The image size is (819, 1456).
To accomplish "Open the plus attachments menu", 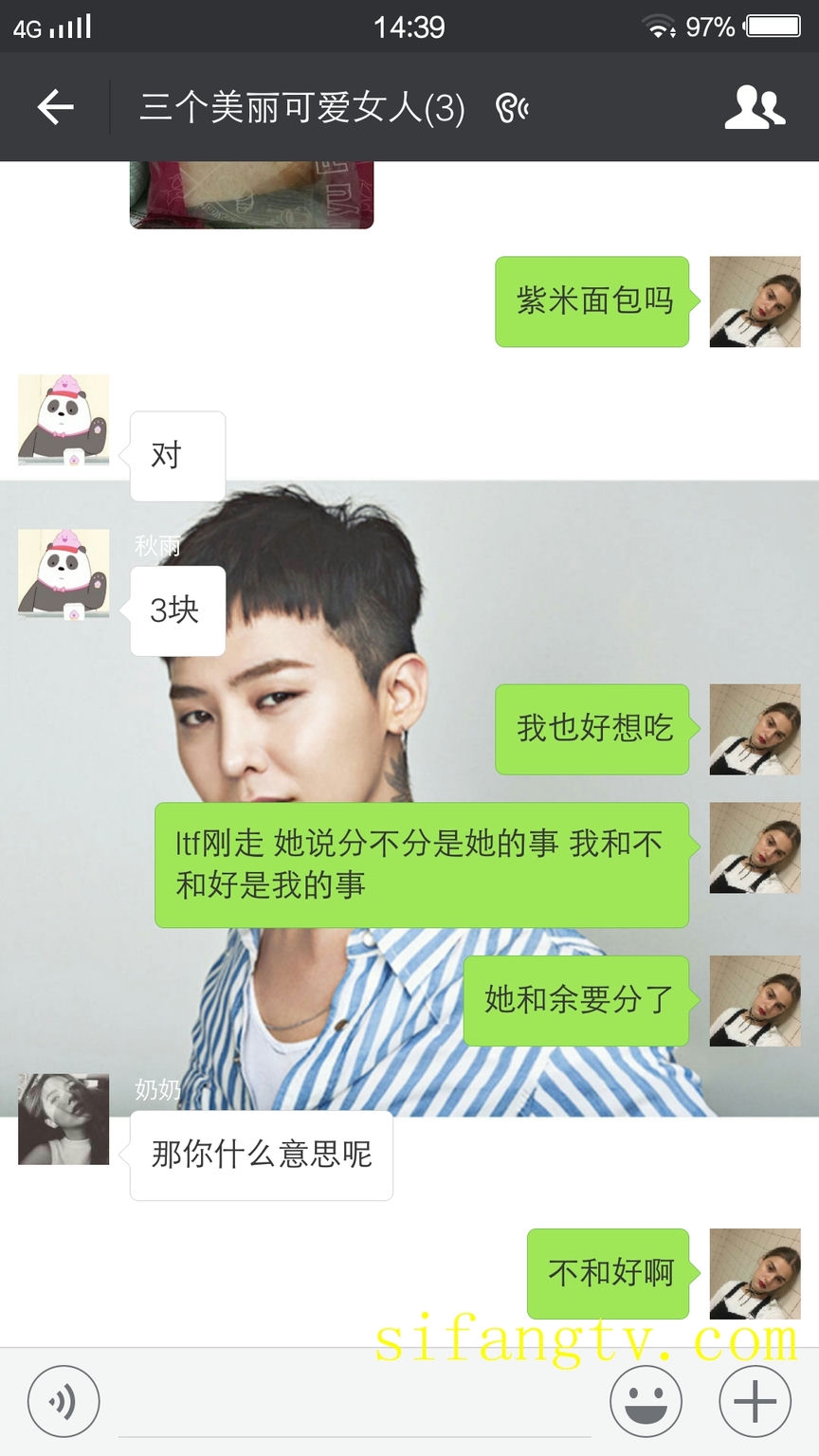I will tap(755, 1401).
